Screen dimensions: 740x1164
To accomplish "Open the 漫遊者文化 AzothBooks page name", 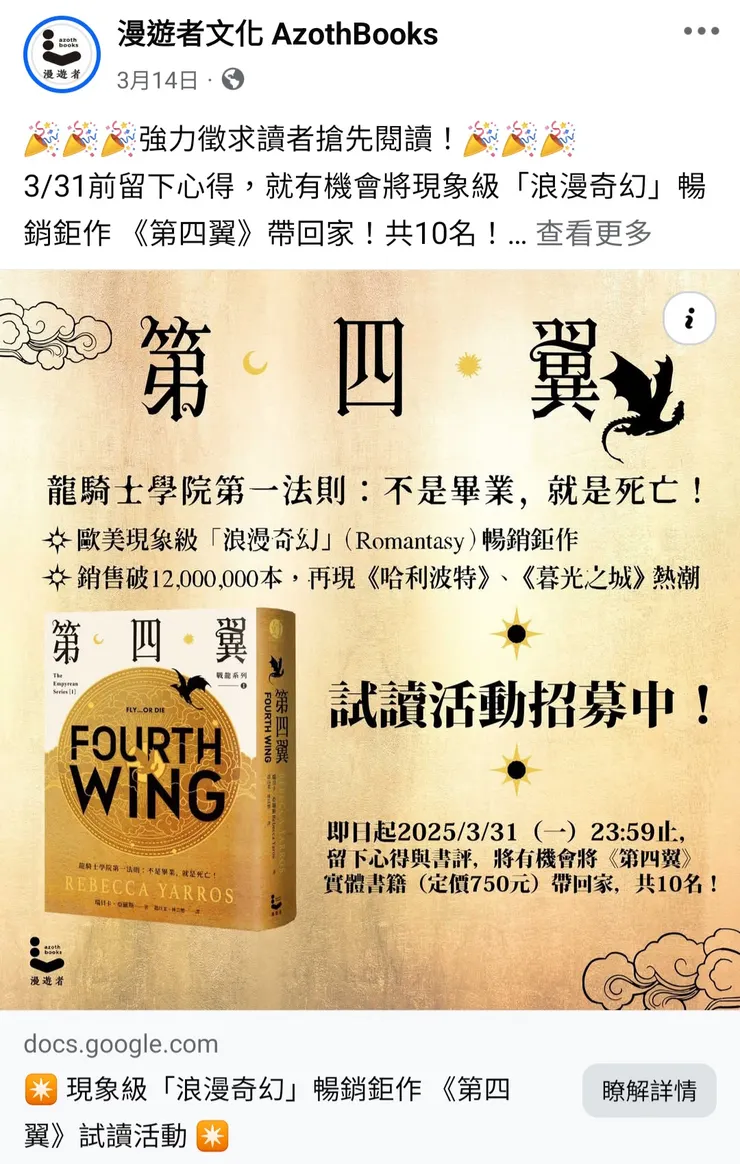I will point(277,35).
